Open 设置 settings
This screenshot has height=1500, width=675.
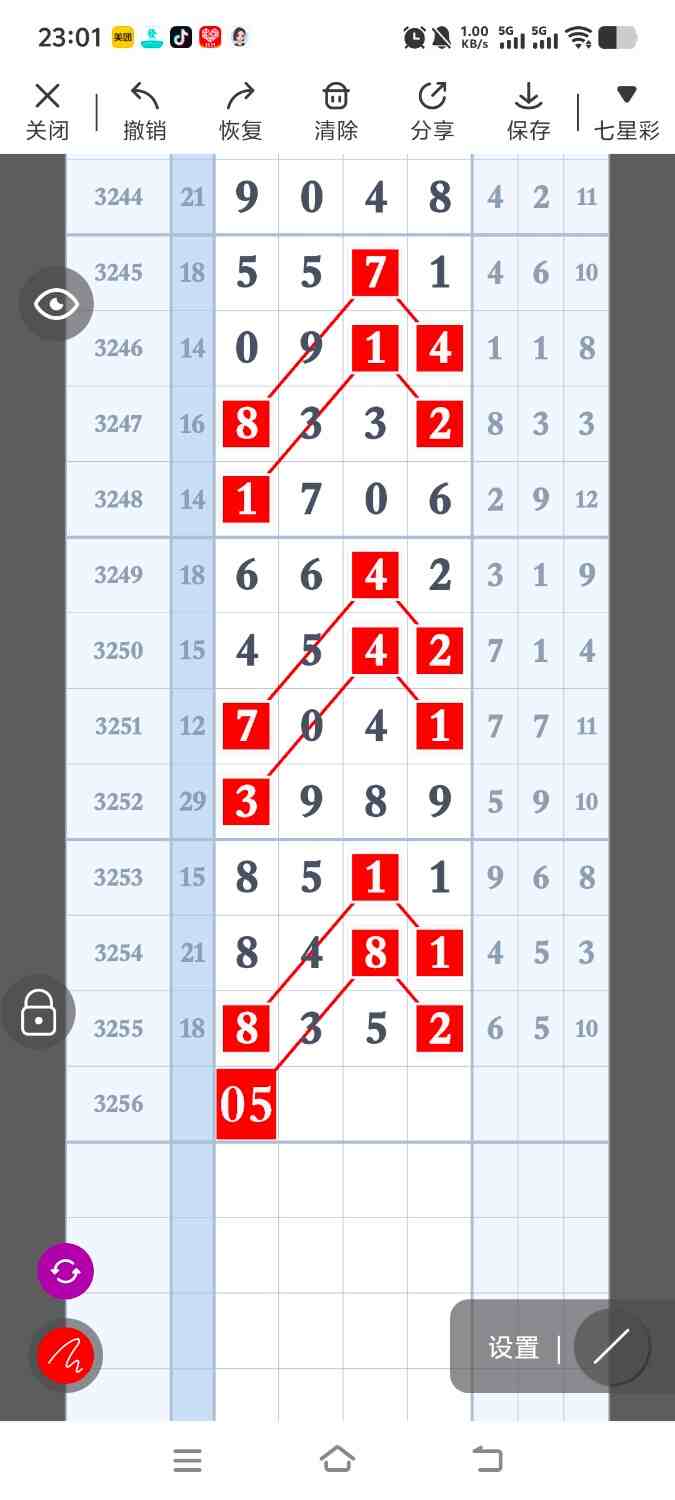pyautogui.click(x=514, y=1347)
